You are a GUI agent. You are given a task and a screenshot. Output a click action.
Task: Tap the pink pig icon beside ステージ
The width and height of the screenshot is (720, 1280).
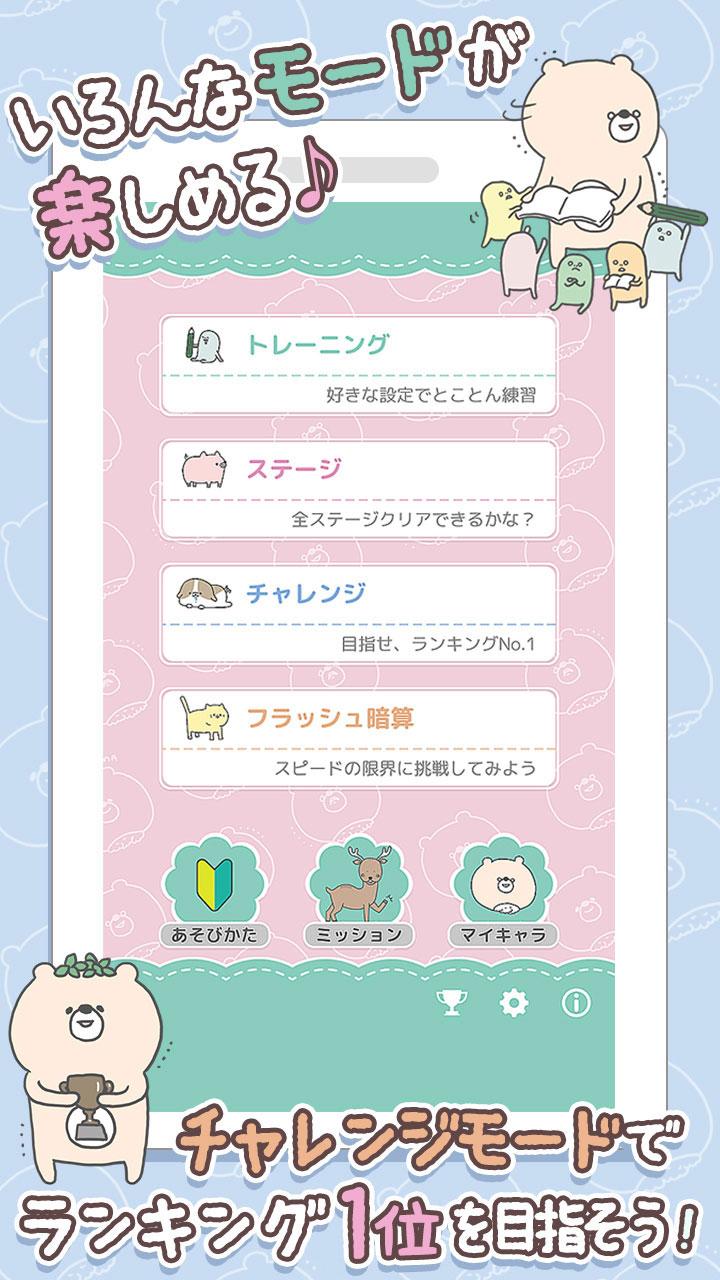(x=203, y=470)
